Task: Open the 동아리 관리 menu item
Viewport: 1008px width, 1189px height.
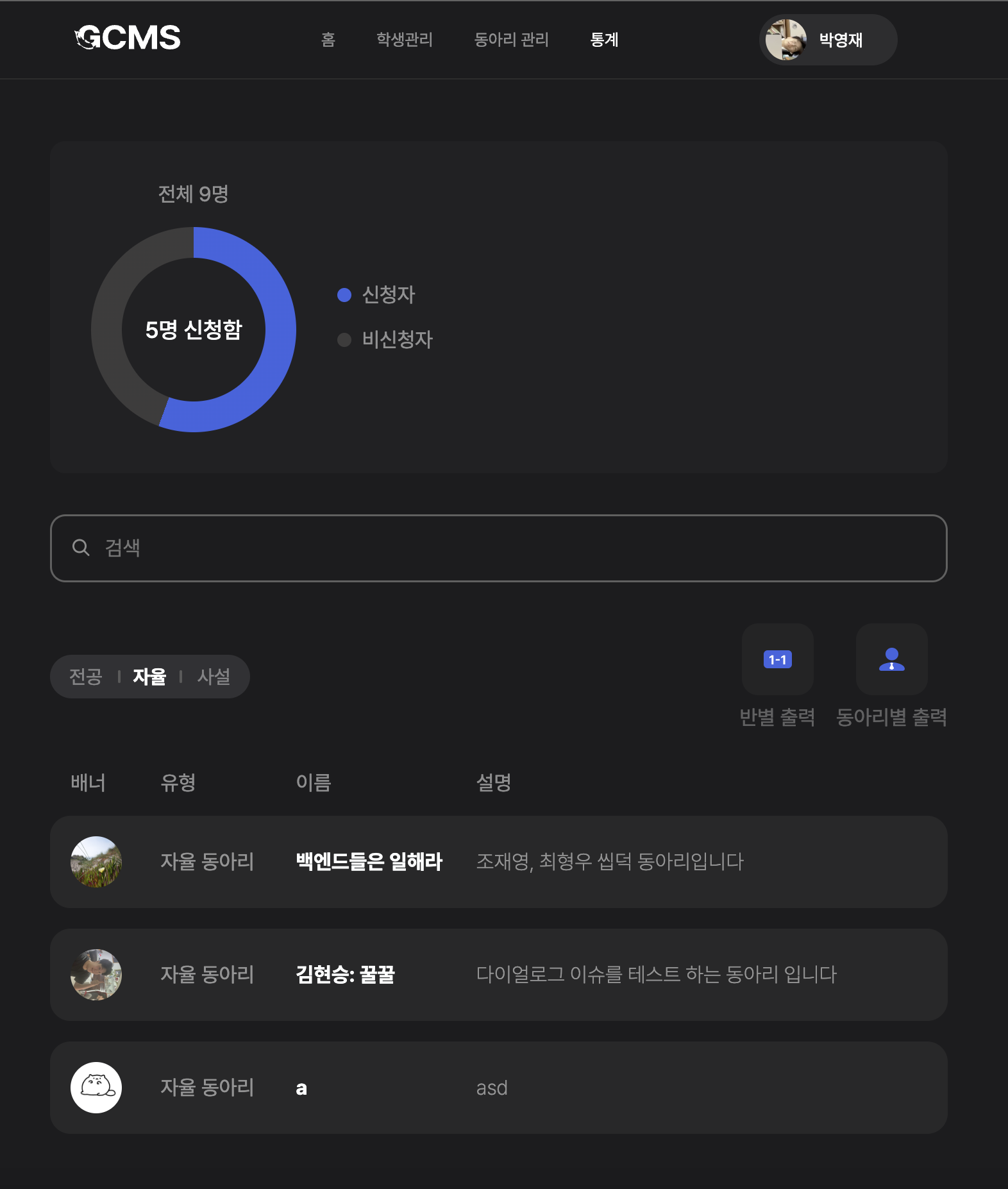Action: point(511,39)
